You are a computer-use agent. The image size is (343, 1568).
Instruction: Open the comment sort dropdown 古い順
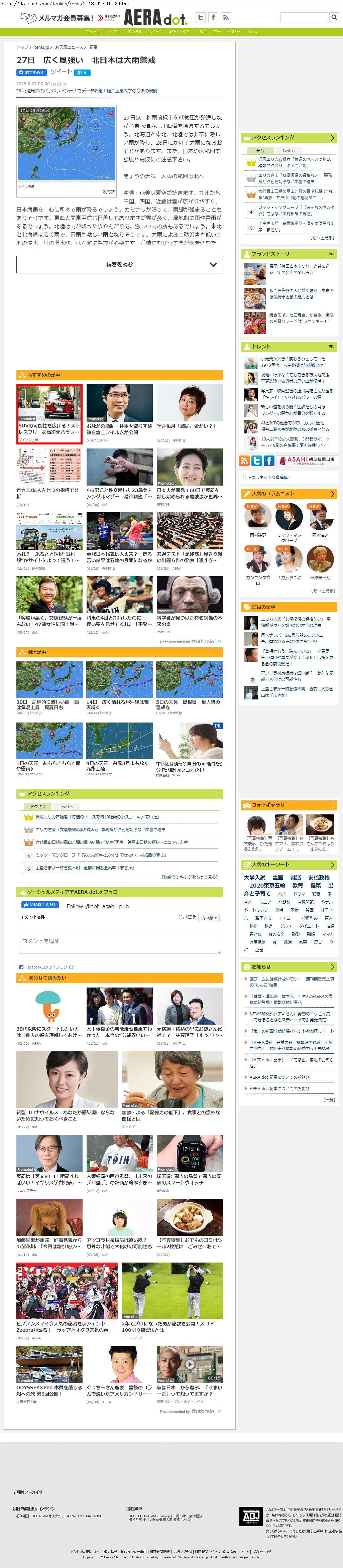[208, 917]
